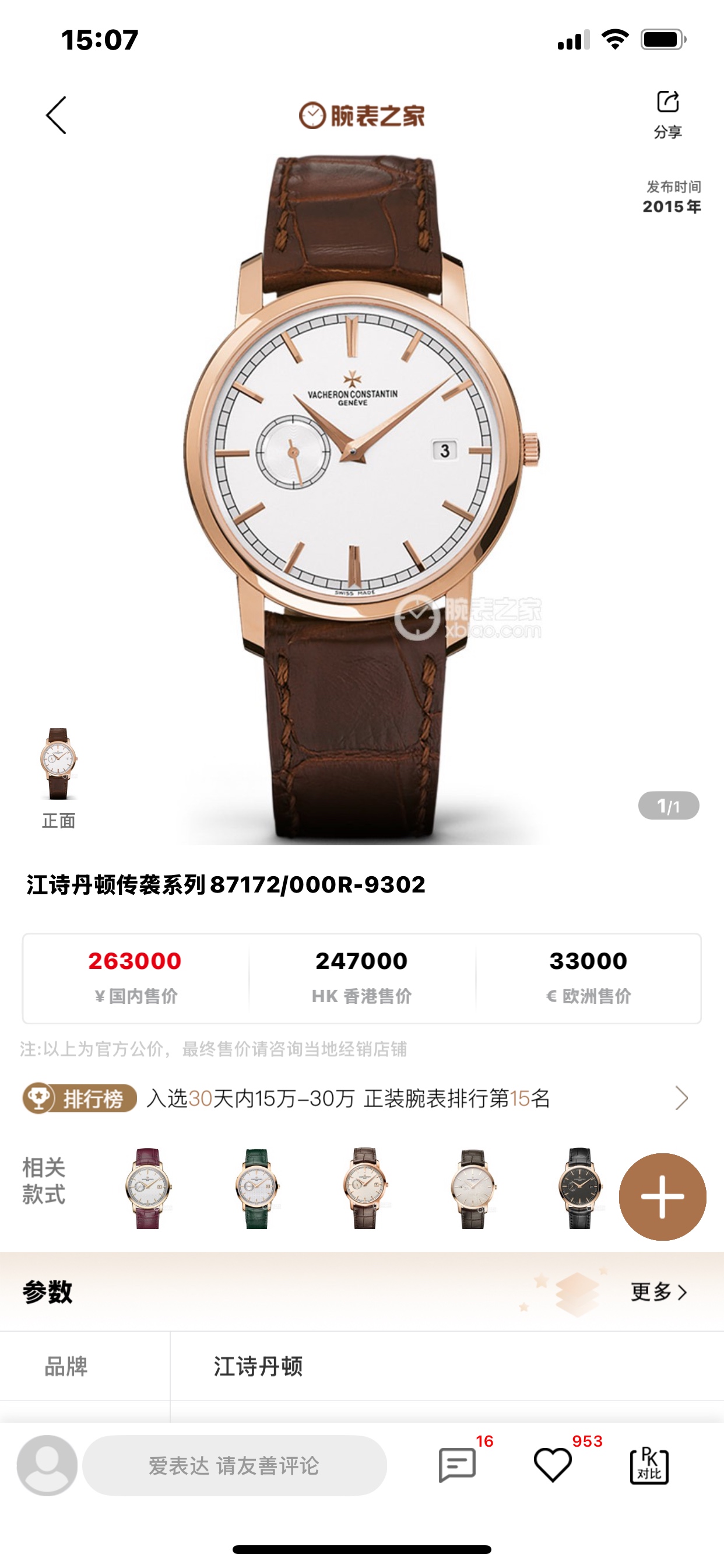The height and width of the screenshot is (1568, 724).
Task: Tap the 分享 share icon
Action: (667, 113)
